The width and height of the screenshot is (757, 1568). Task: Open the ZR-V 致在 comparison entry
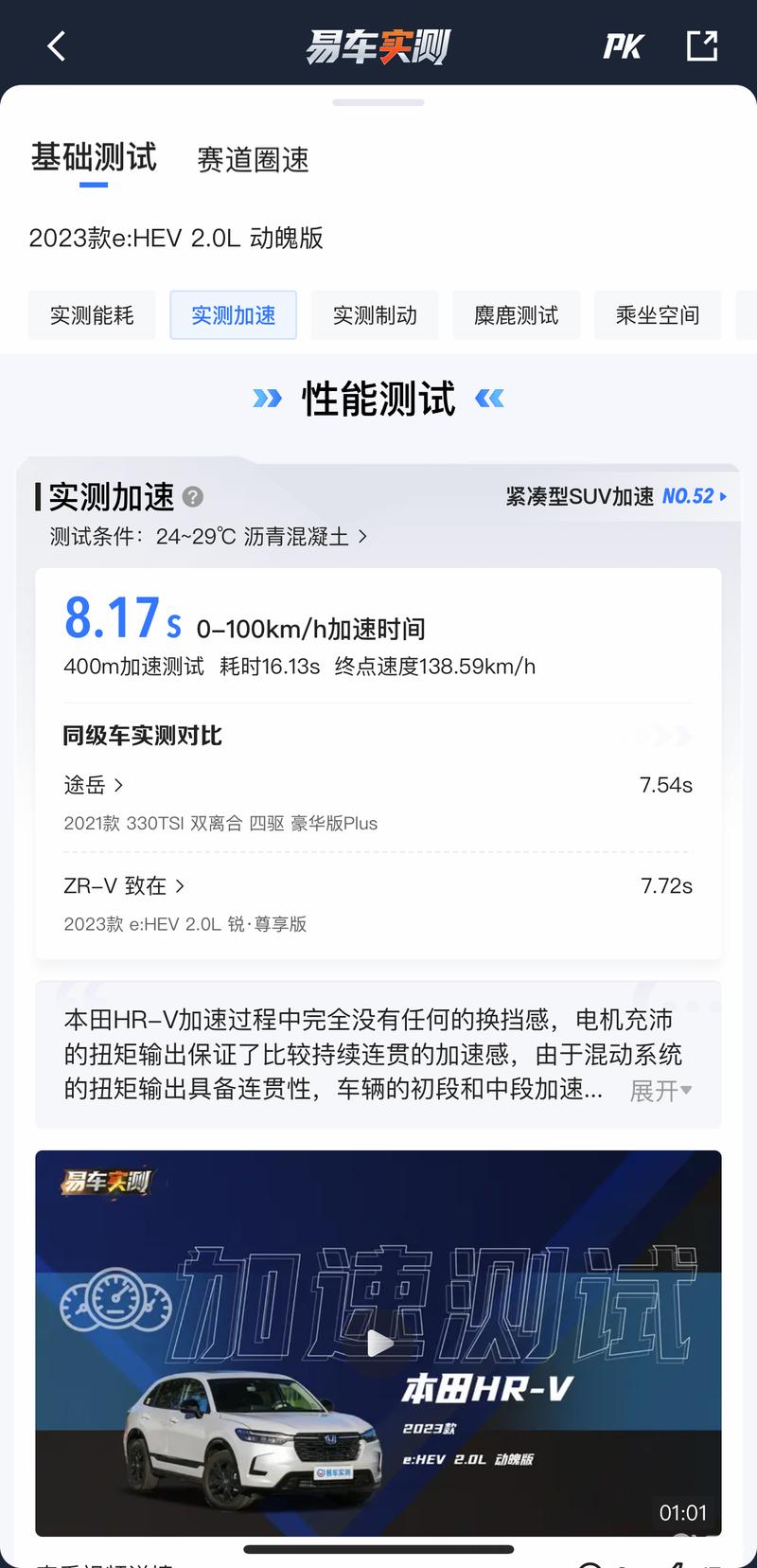[124, 886]
